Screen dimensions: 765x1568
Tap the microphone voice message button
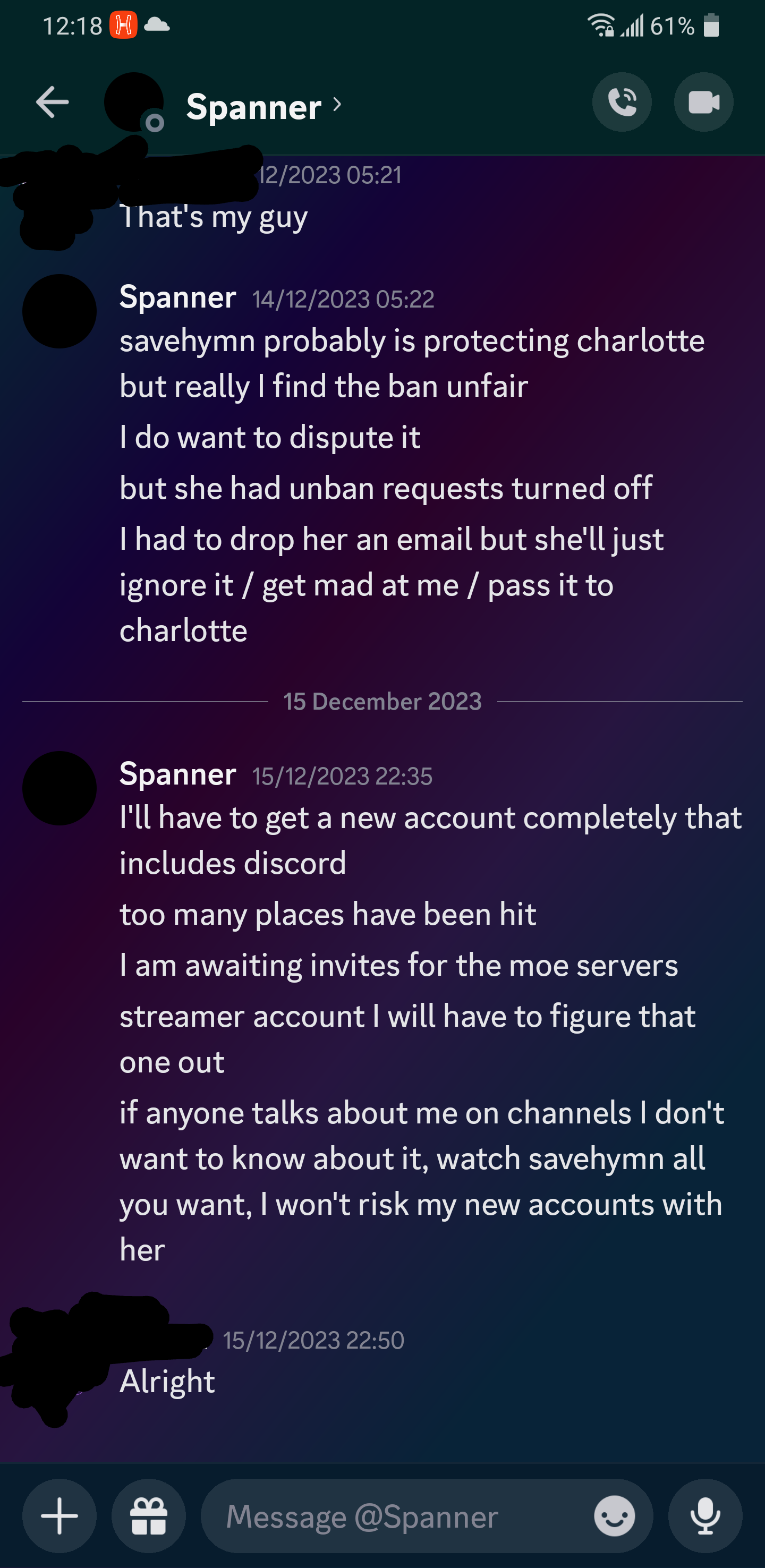click(705, 1515)
